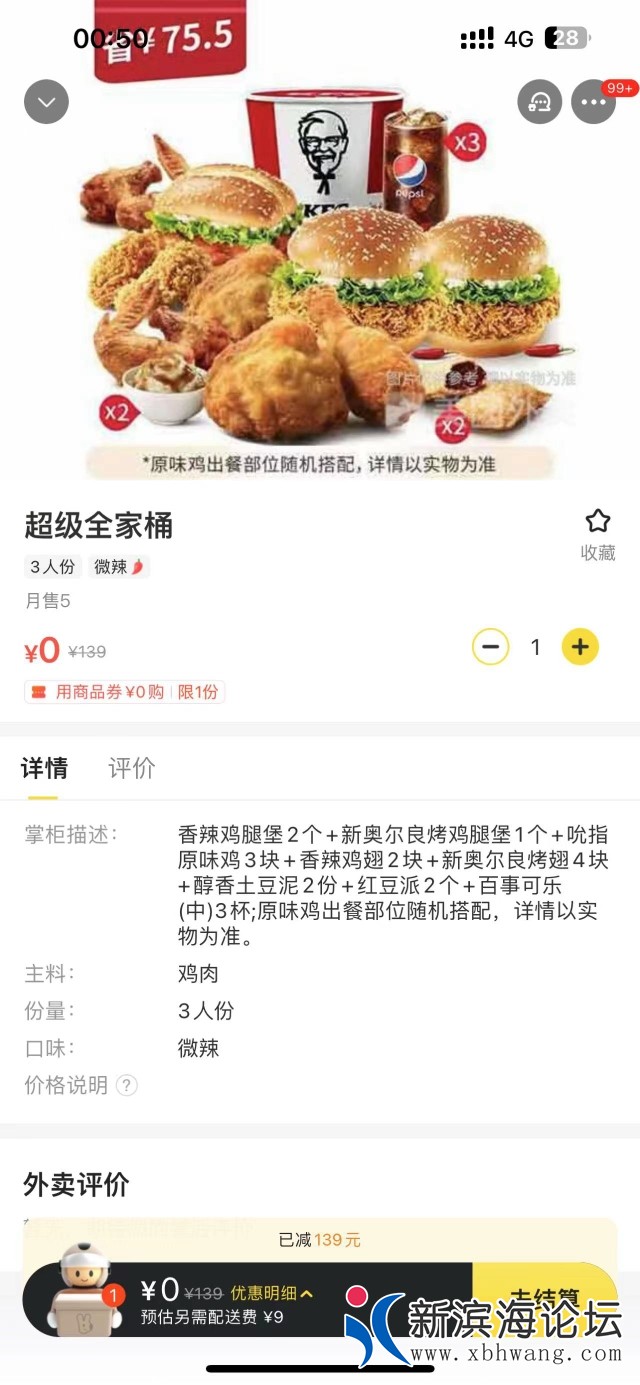The height and width of the screenshot is (1385, 640).
Task: Collapse the product detail page with the down chevron
Action: 46,101
